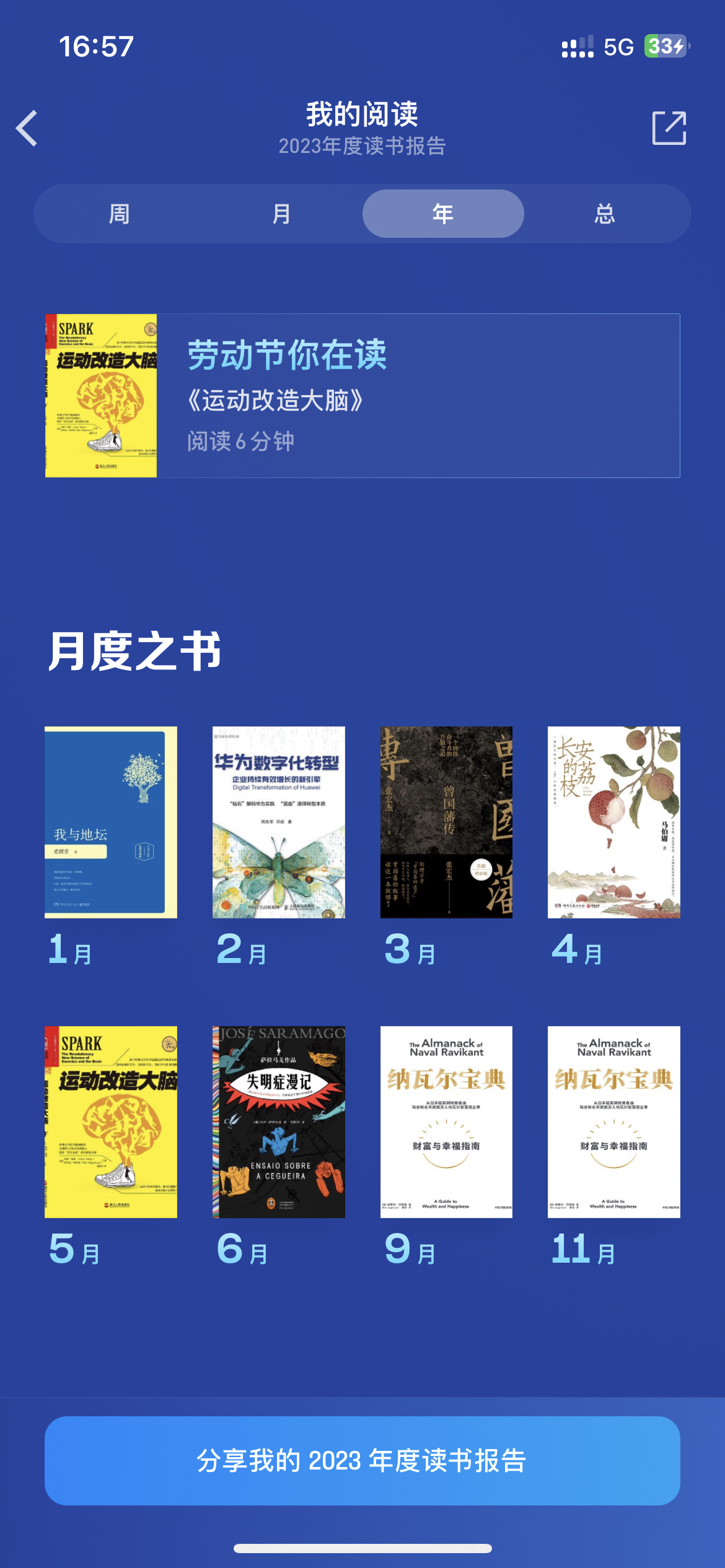Open April's book 长安的荔枝
The width and height of the screenshot is (725, 1568).
pos(614,822)
